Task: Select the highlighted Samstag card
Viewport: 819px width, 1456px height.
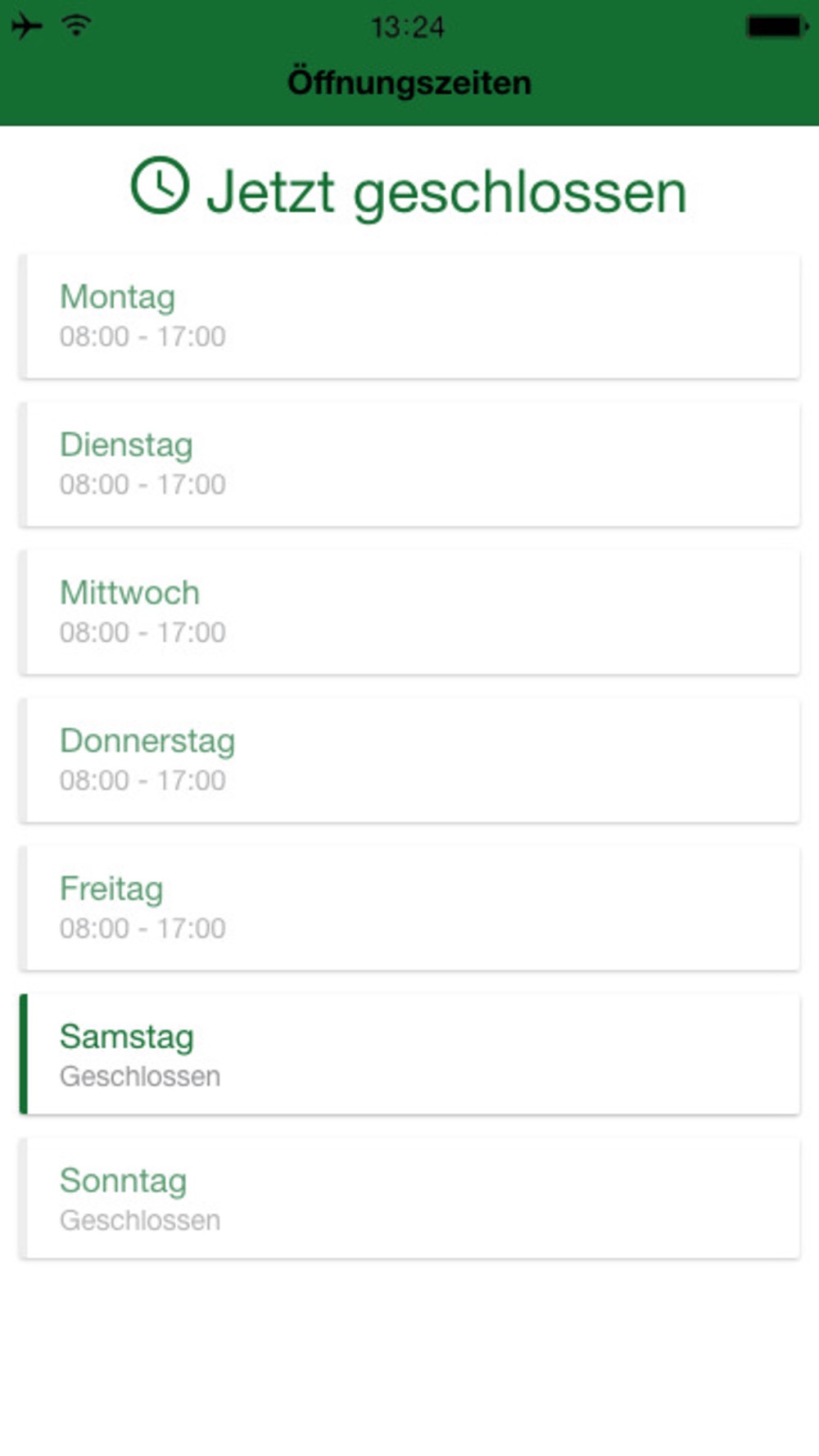Action: pos(409,1054)
